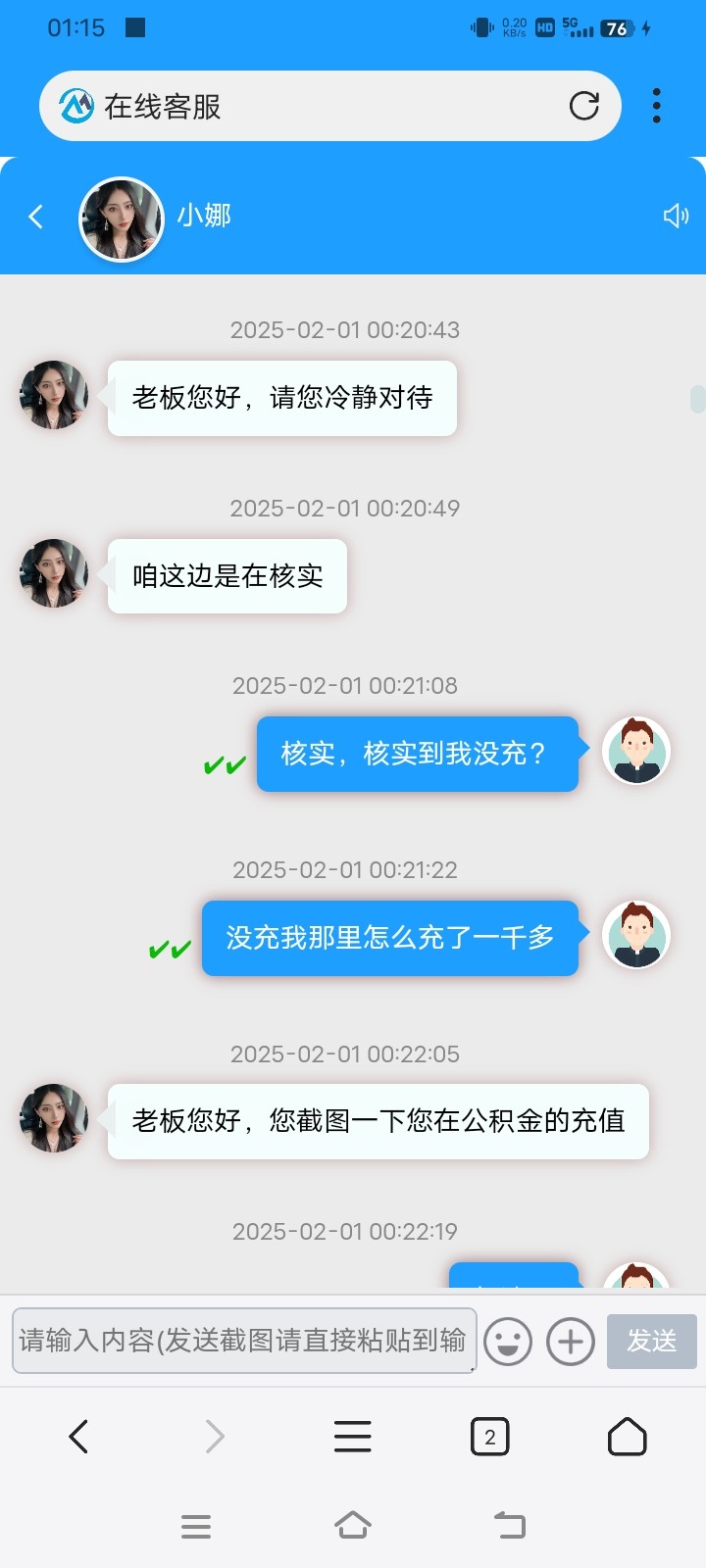
Task: Open the browser hamburger menu
Action: 352,1437
